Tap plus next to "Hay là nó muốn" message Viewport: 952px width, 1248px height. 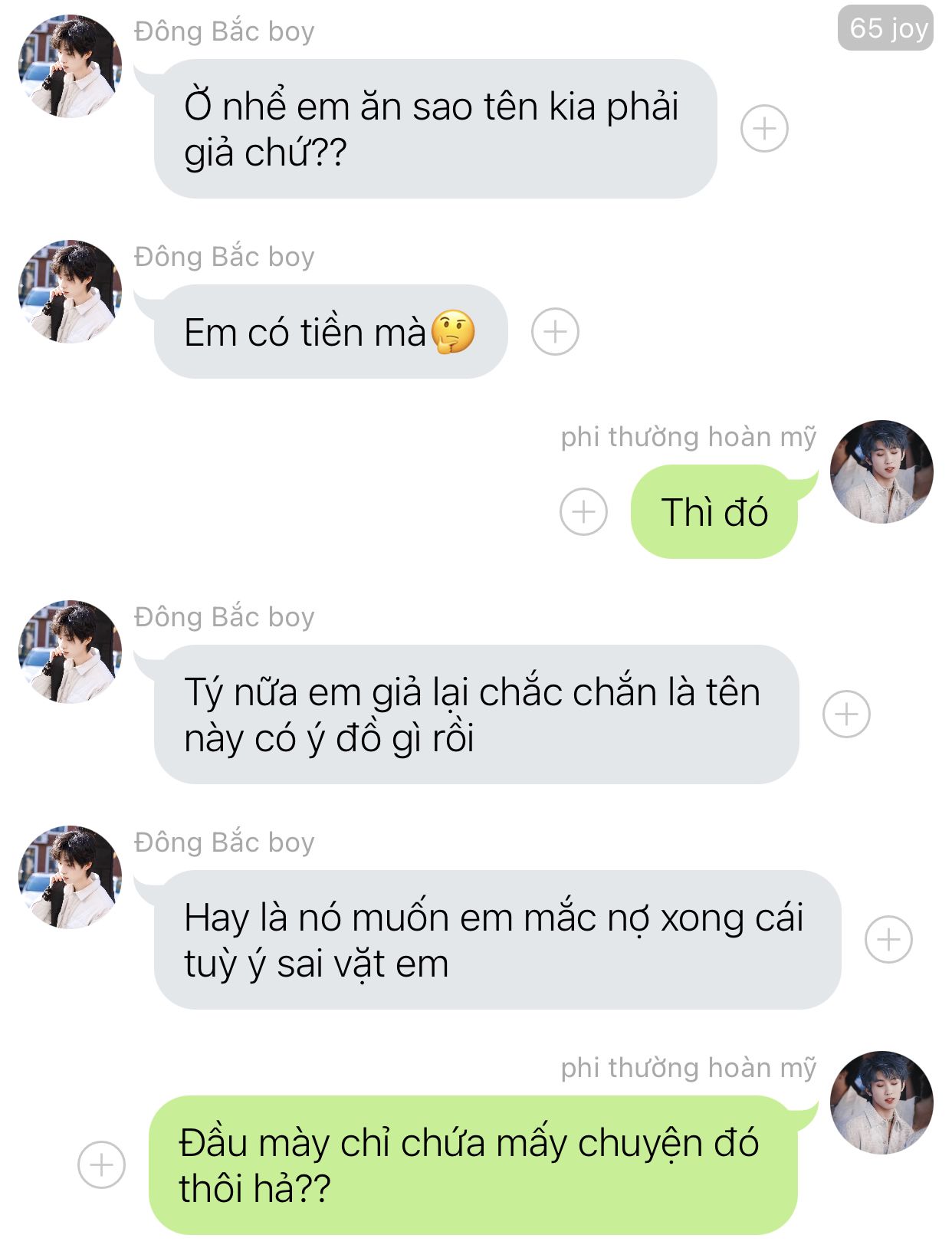(888, 939)
